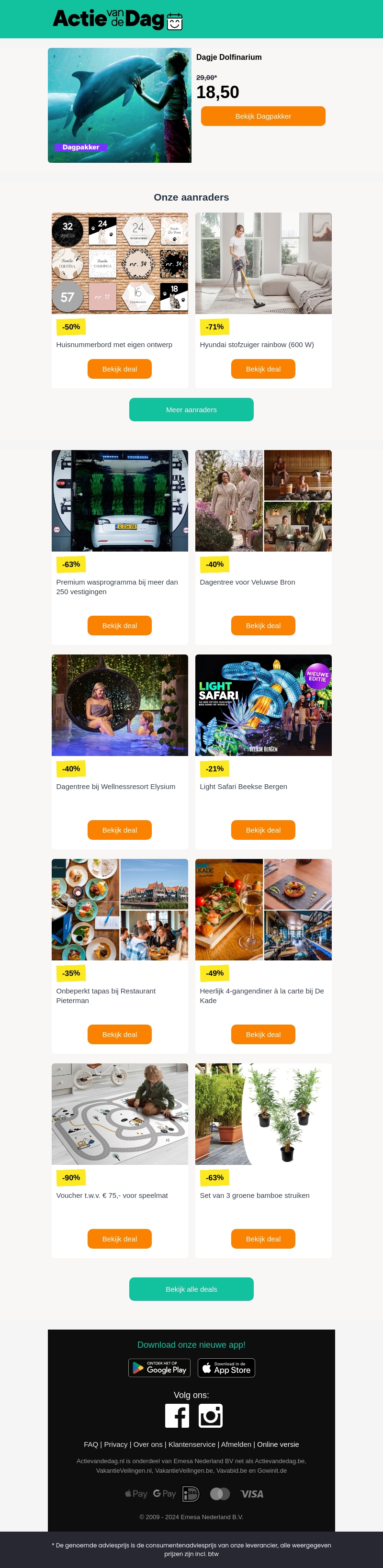View deal for groene bamboe struiken
The image size is (383, 1568).
click(x=263, y=1239)
